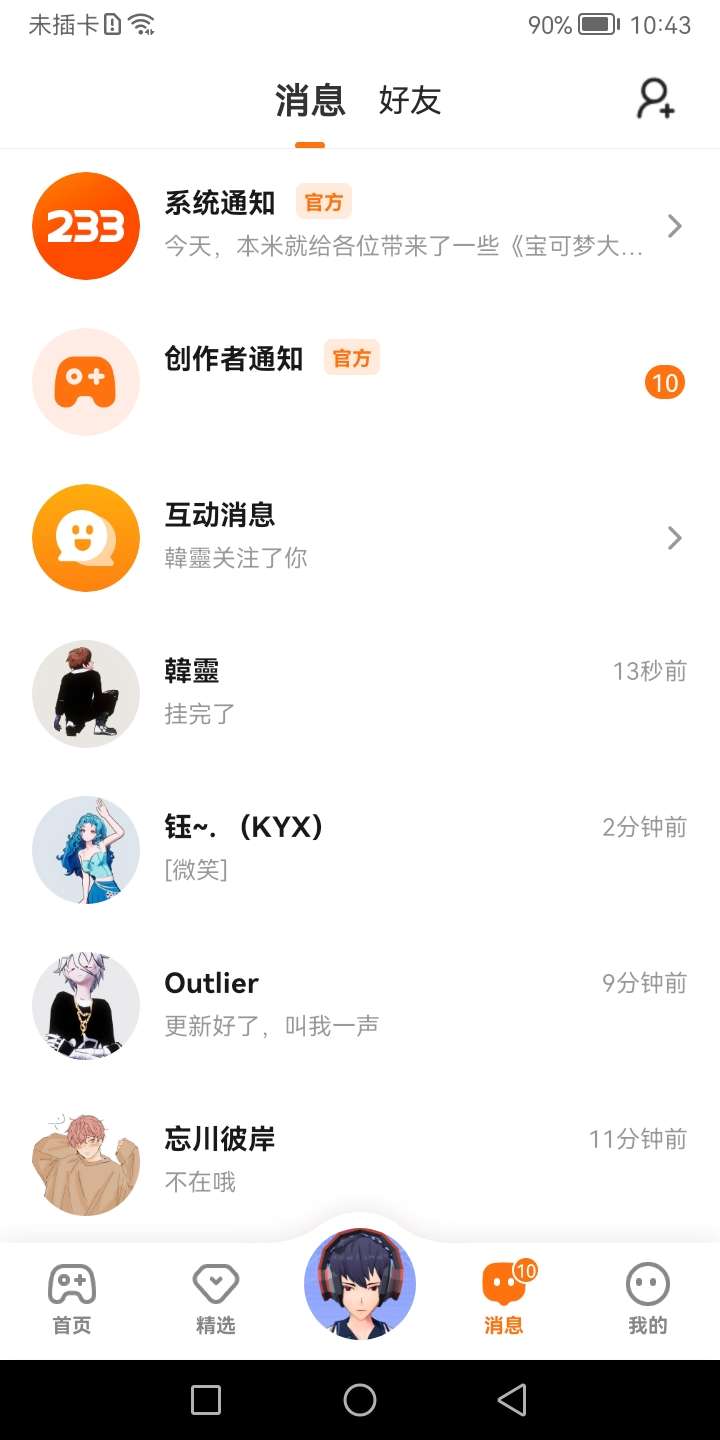Tap the center avatar character button
Image resolution: width=720 pixels, height=1440 pixels.
click(360, 1284)
